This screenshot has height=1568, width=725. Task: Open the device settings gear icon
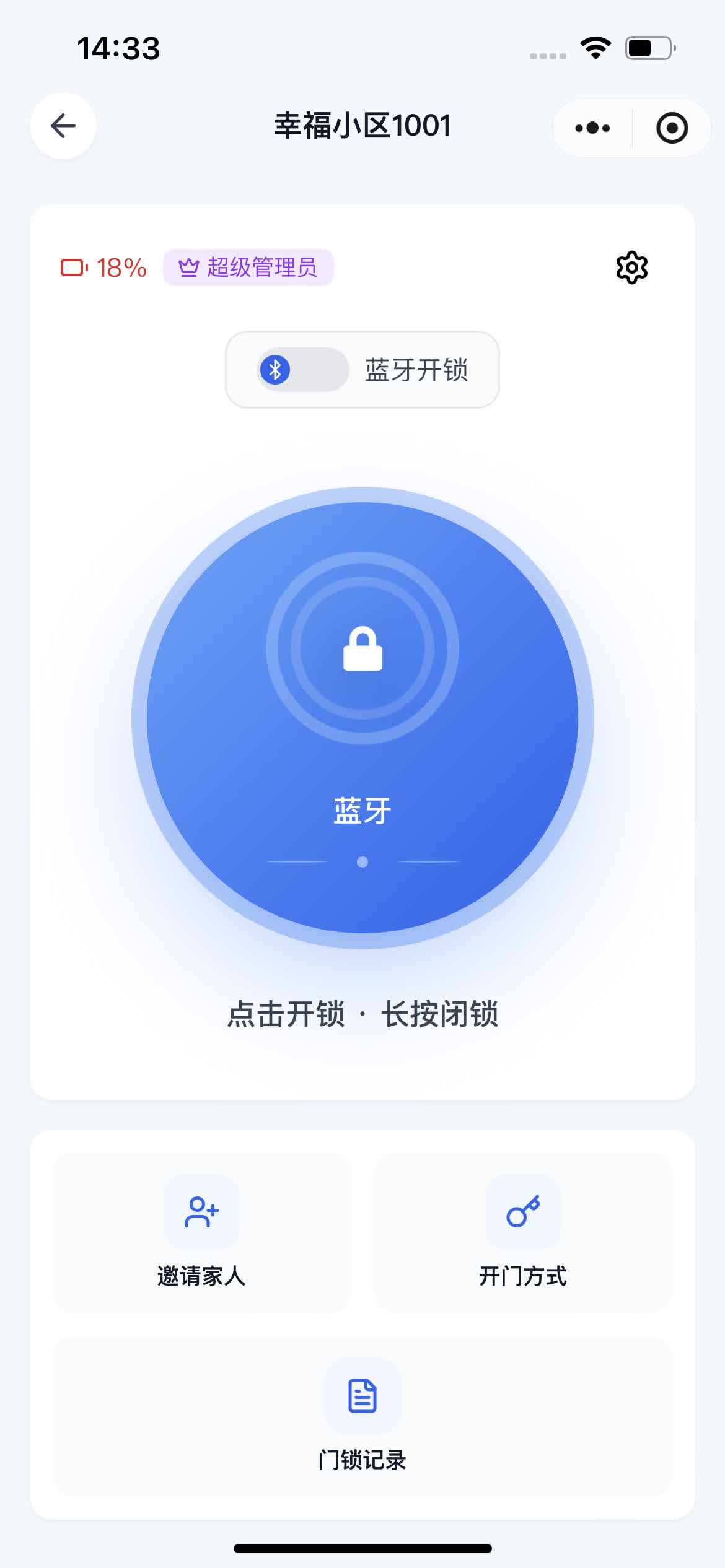coord(631,268)
